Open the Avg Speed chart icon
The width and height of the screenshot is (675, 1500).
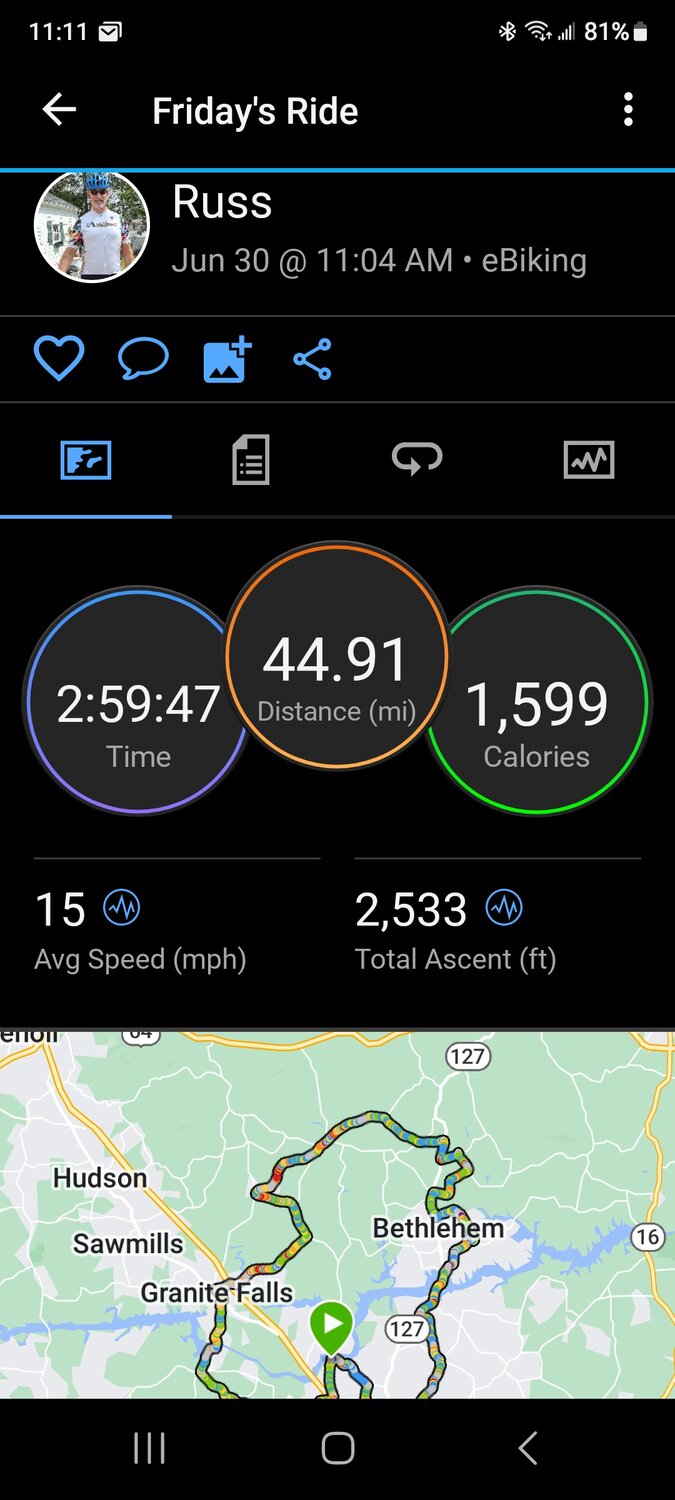pos(122,909)
